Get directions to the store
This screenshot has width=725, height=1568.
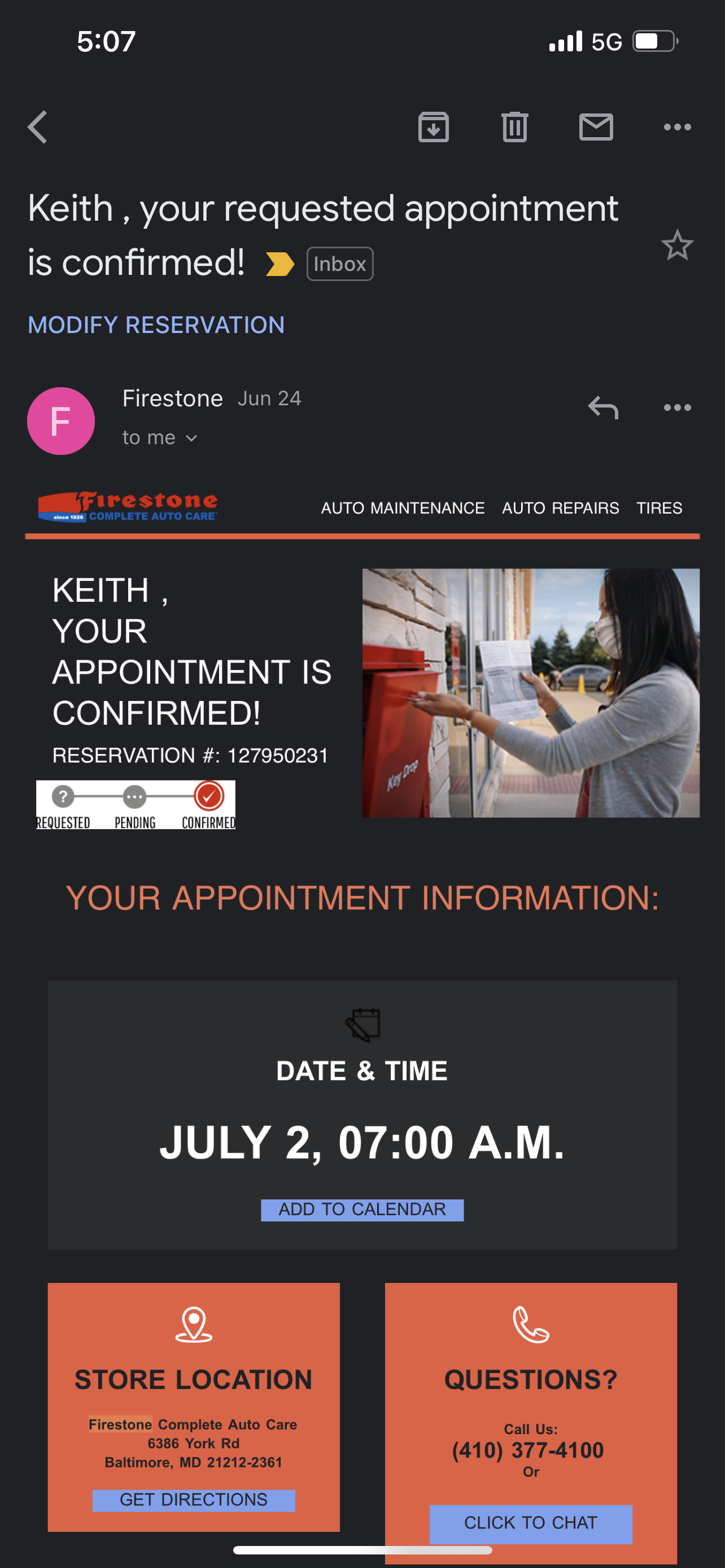click(194, 1500)
